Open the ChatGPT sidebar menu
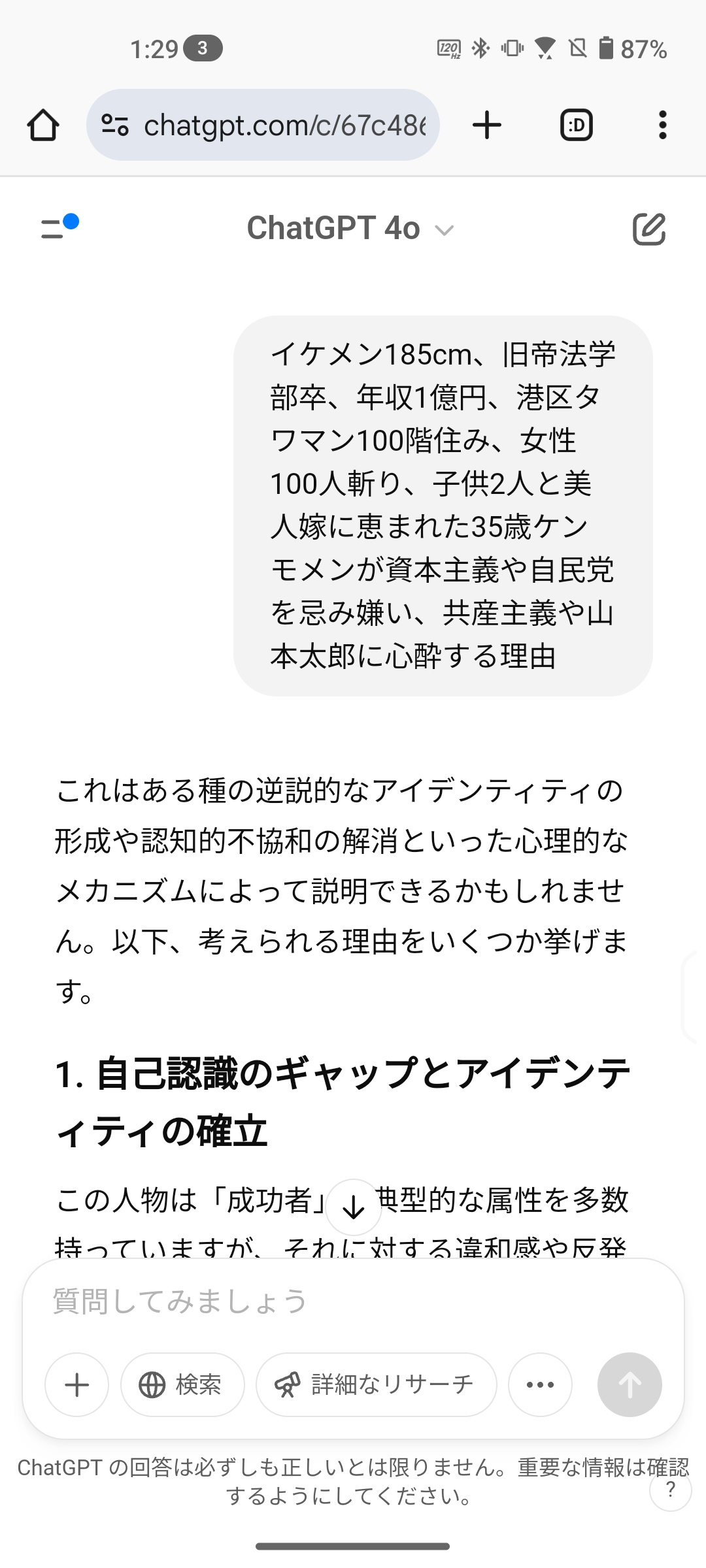Viewport: 706px width, 1568px height. point(59,227)
